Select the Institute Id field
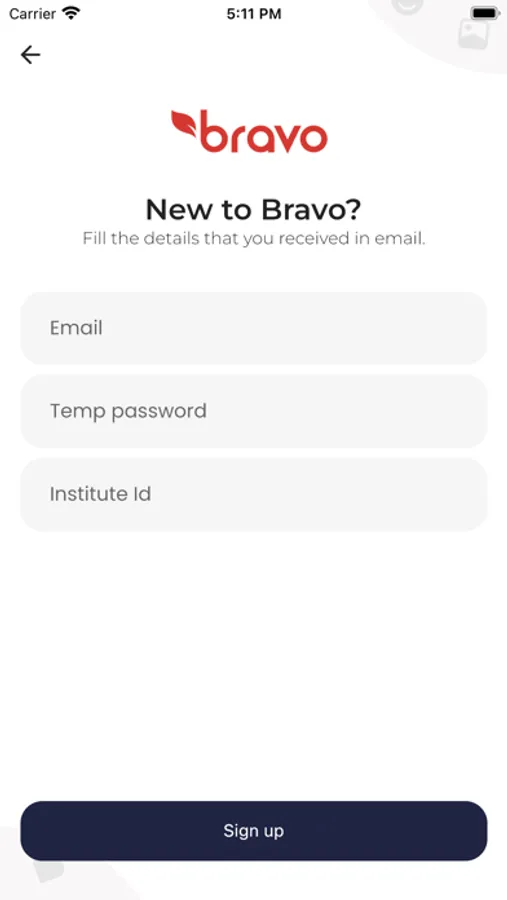The height and width of the screenshot is (900, 507). [253, 494]
